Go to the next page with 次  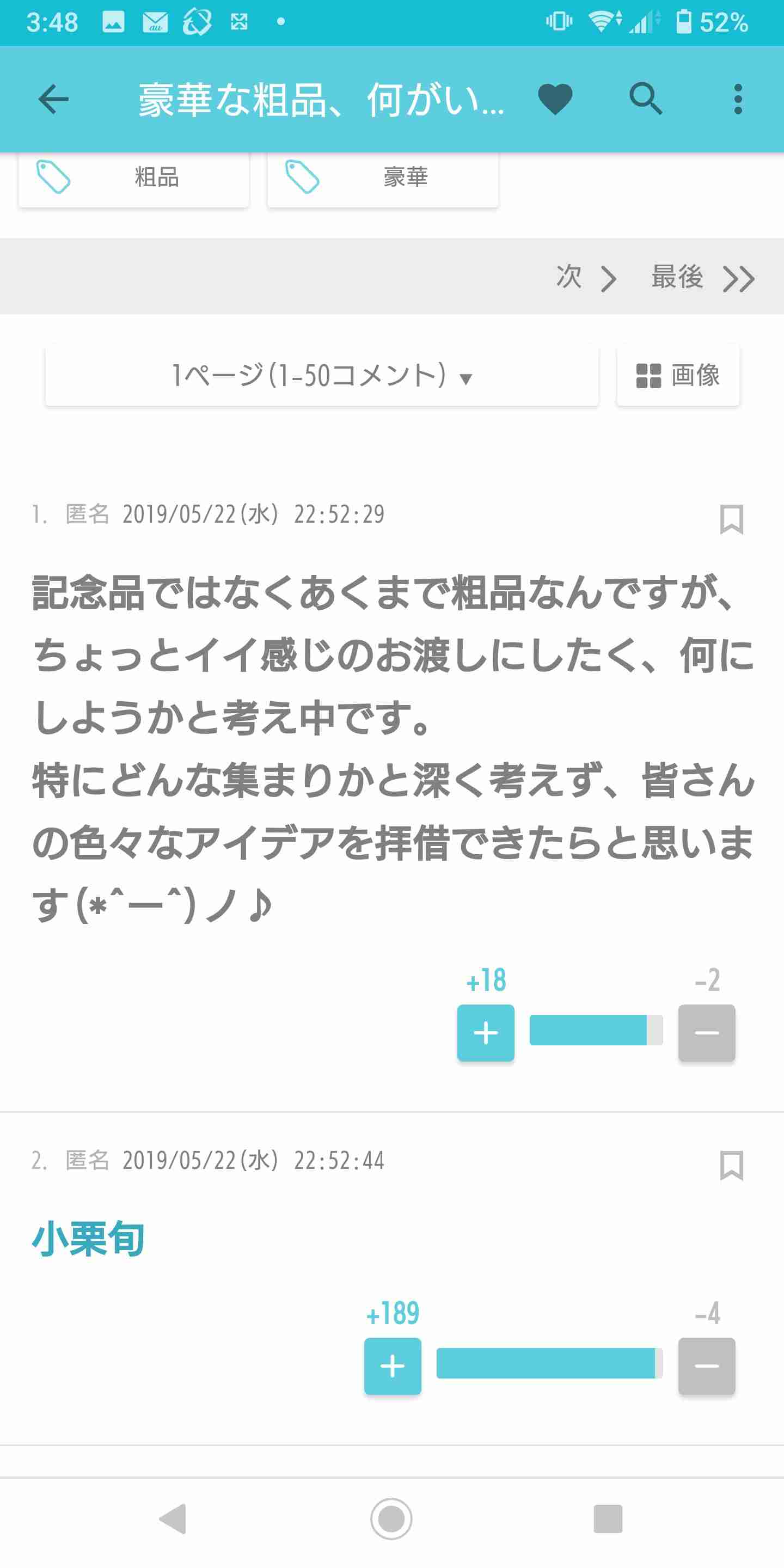coord(586,277)
